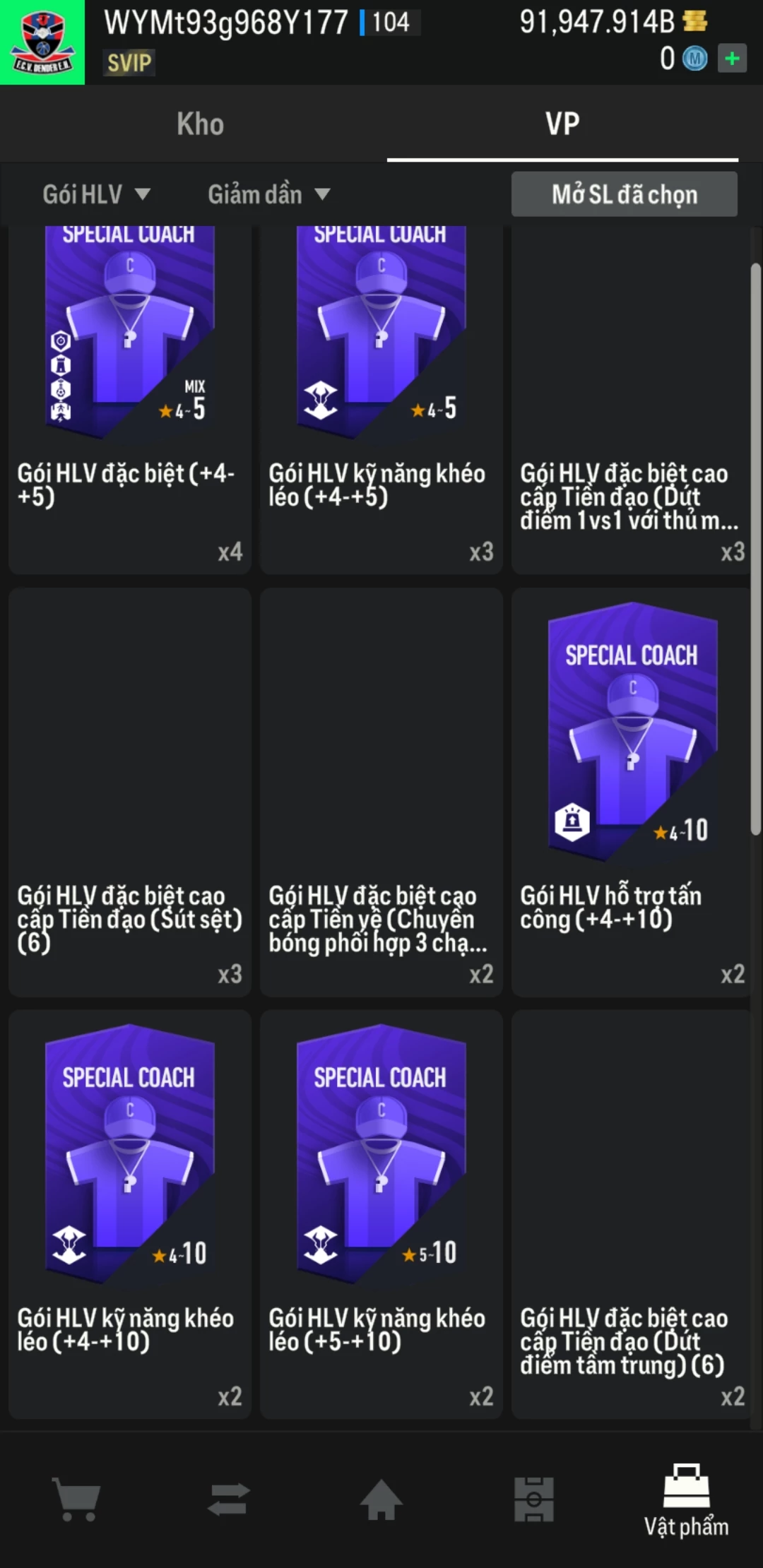The width and height of the screenshot is (763, 1568).
Task: Open the transfer market arrows tab
Action: pyautogui.click(x=229, y=1499)
